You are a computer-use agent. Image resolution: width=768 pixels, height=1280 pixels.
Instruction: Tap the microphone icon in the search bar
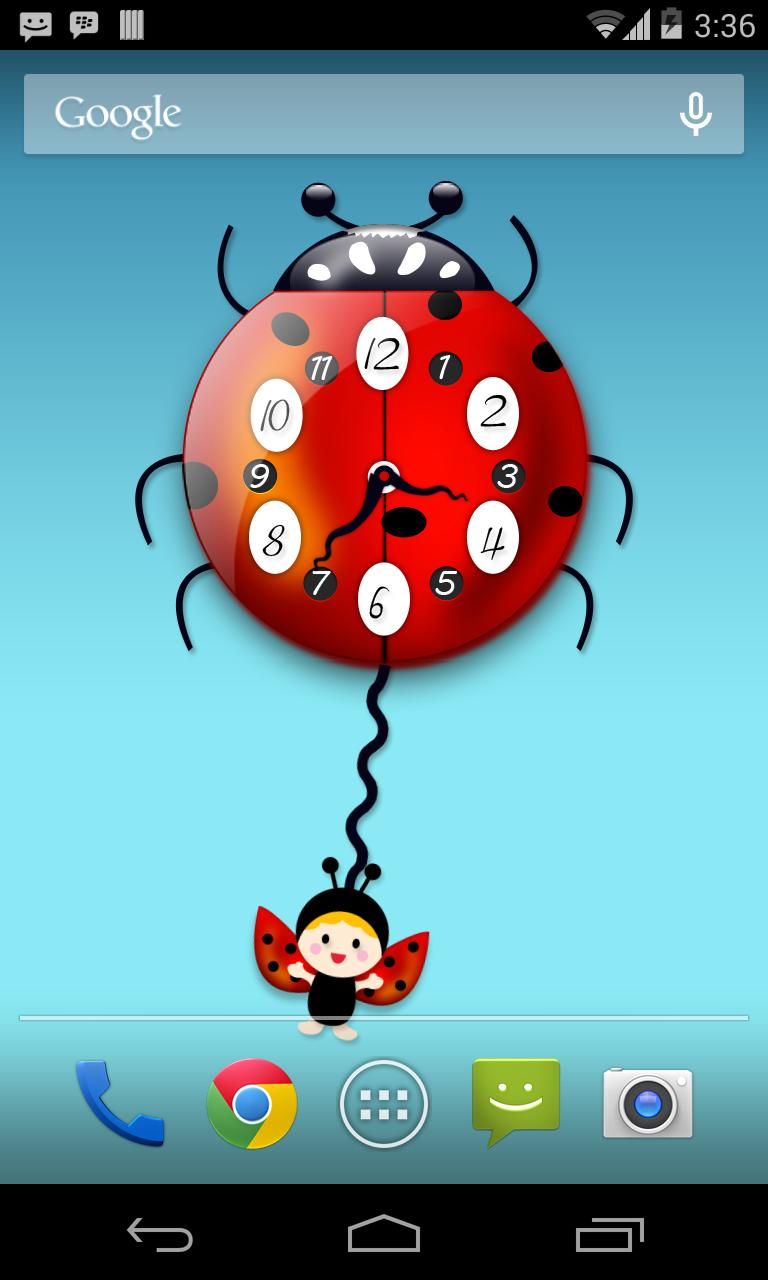(x=696, y=114)
